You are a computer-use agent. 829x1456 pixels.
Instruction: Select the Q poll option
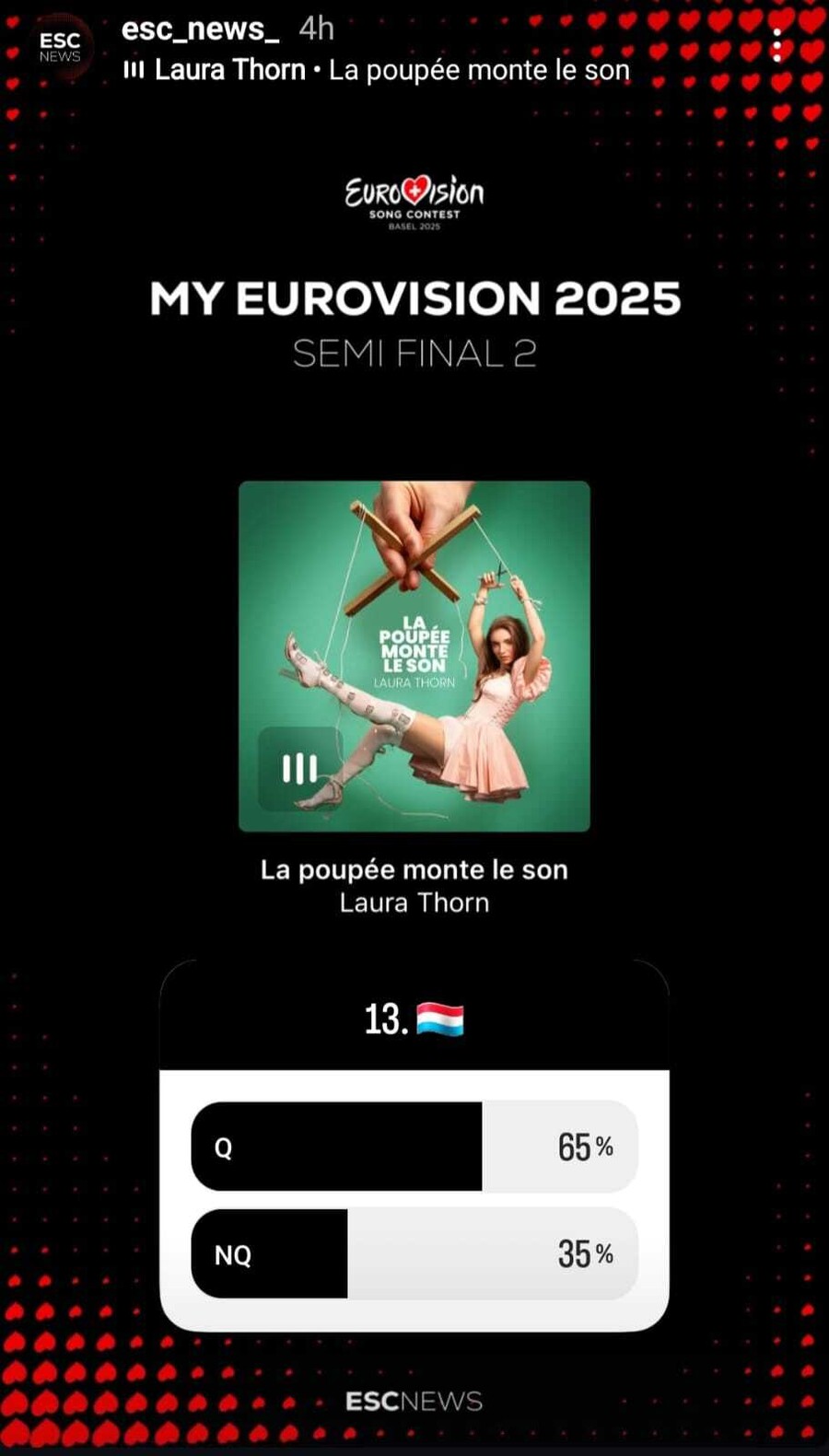tap(414, 1147)
